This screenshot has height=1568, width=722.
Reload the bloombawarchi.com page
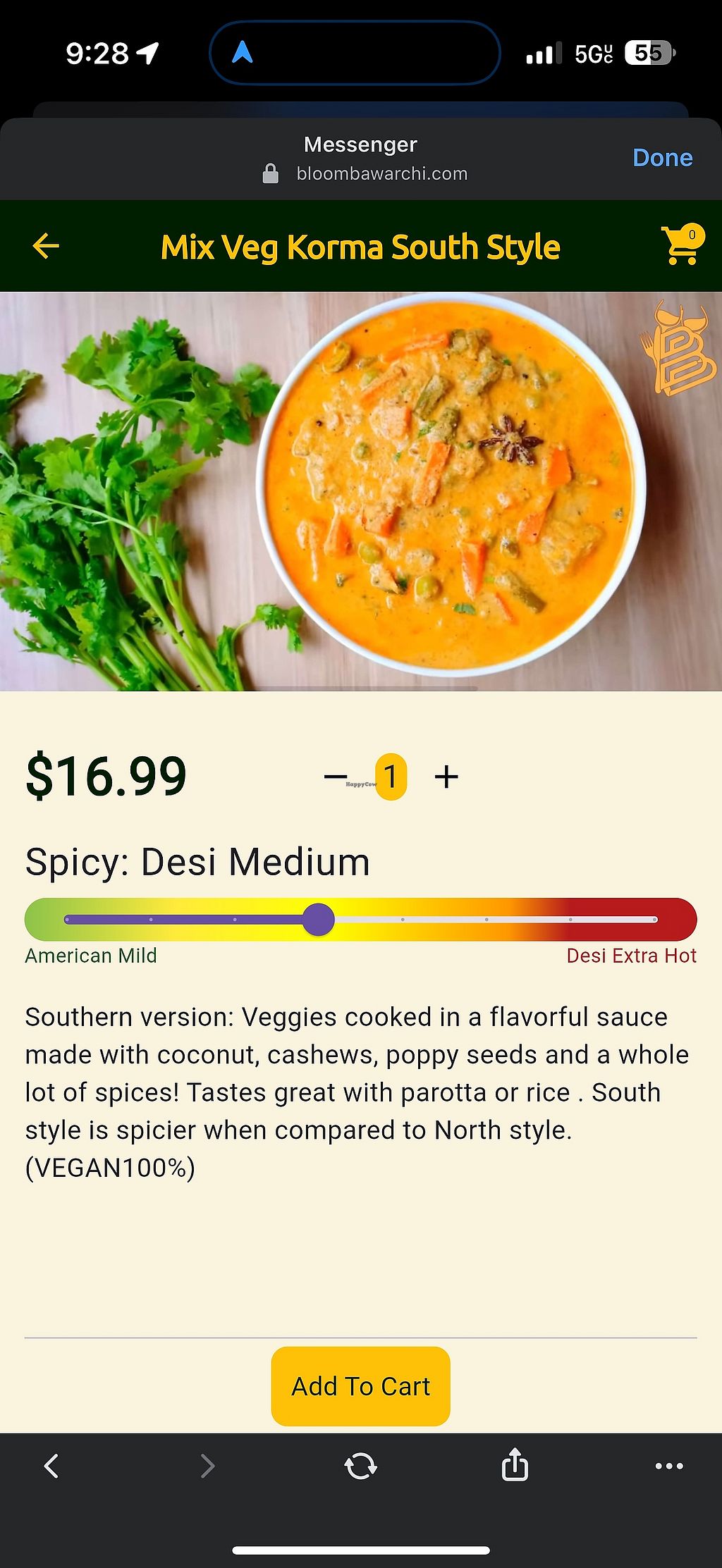click(x=360, y=1466)
